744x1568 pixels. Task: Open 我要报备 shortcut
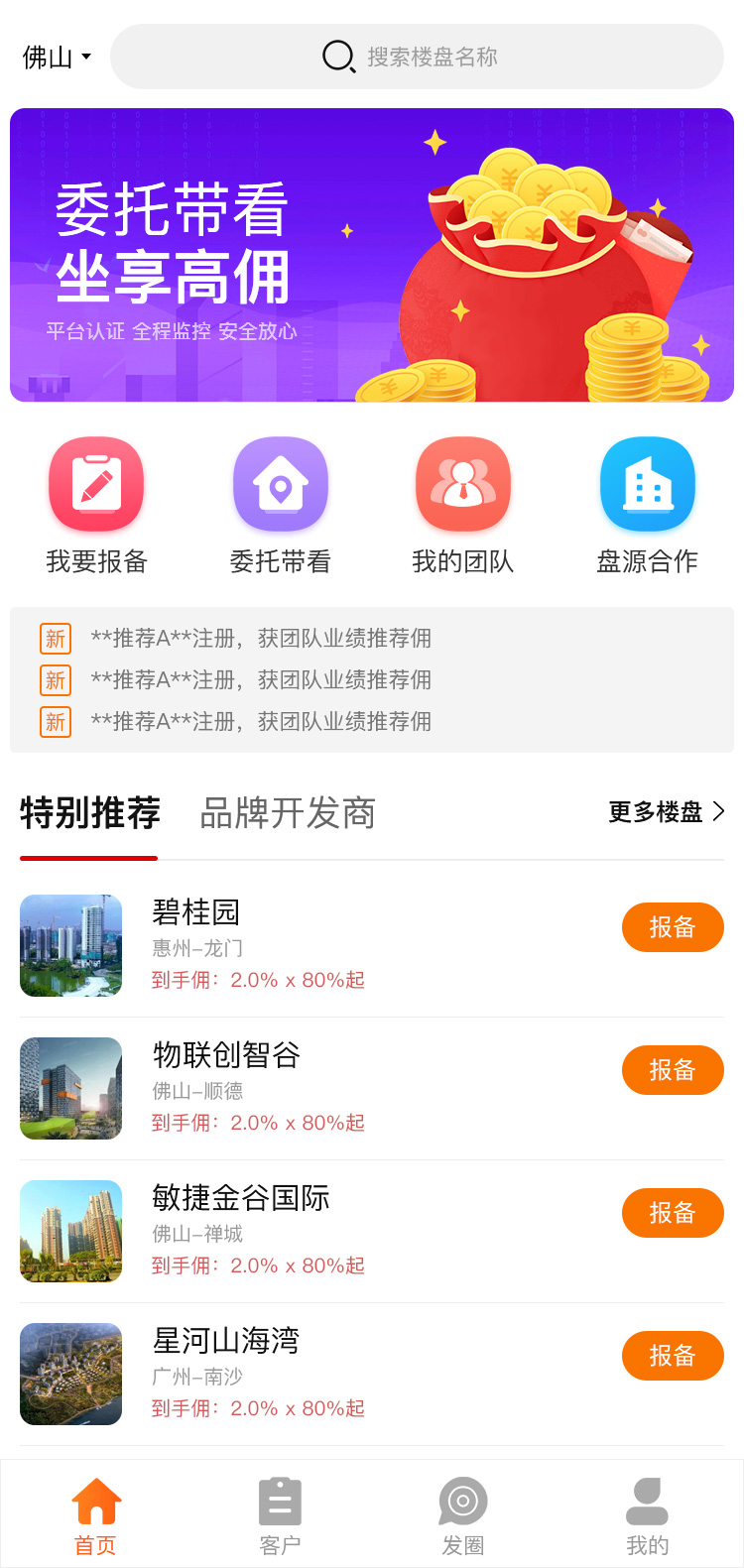point(96,506)
